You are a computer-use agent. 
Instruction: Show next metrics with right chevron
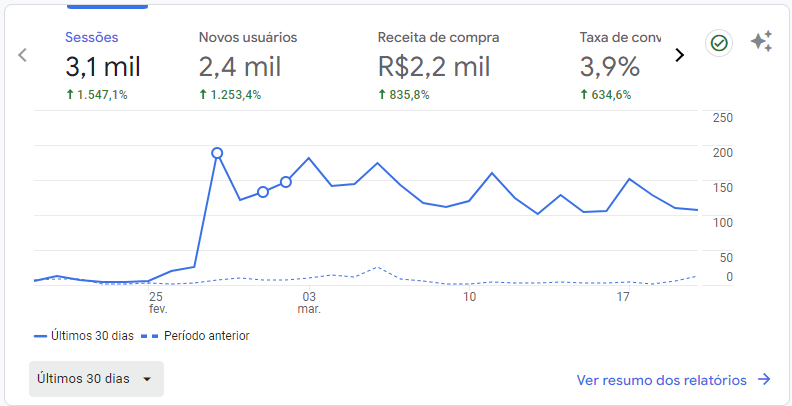[680, 55]
